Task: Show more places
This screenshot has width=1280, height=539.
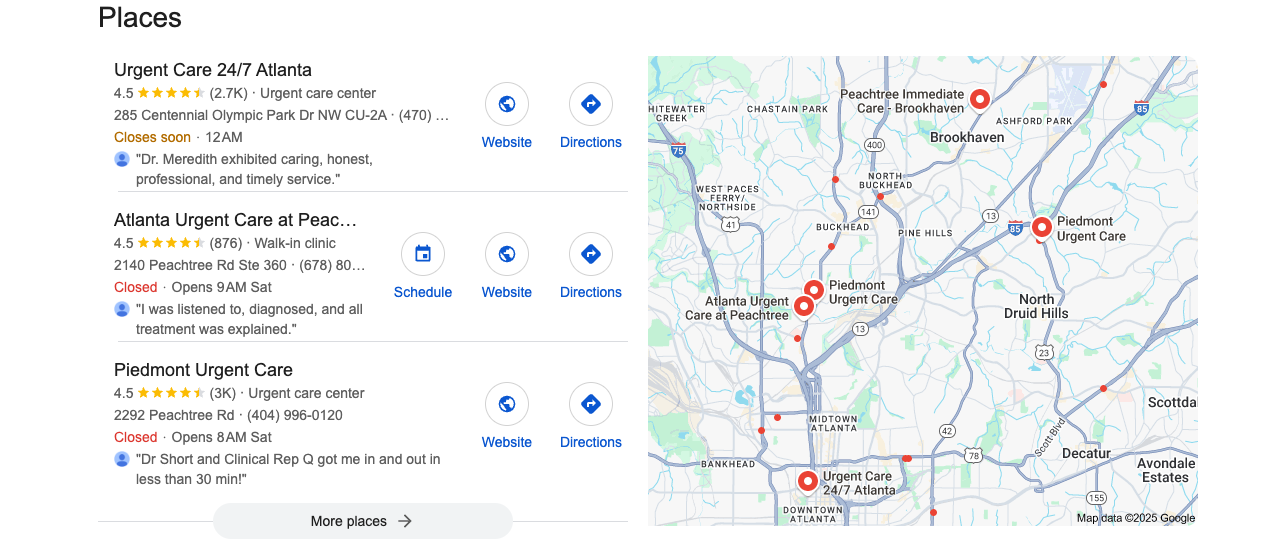Action: pyautogui.click(x=362, y=521)
